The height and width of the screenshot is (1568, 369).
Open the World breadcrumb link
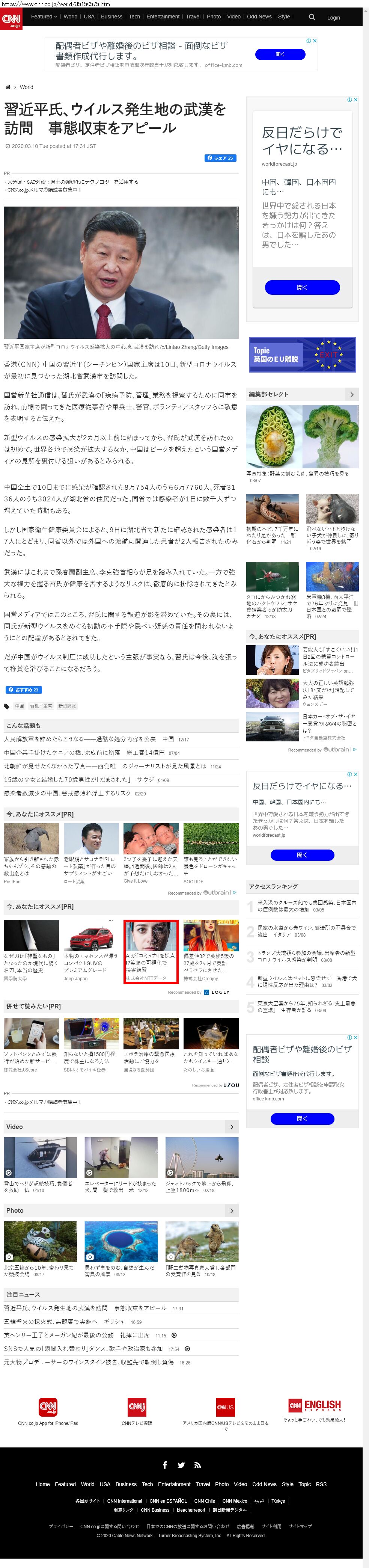(x=26, y=87)
